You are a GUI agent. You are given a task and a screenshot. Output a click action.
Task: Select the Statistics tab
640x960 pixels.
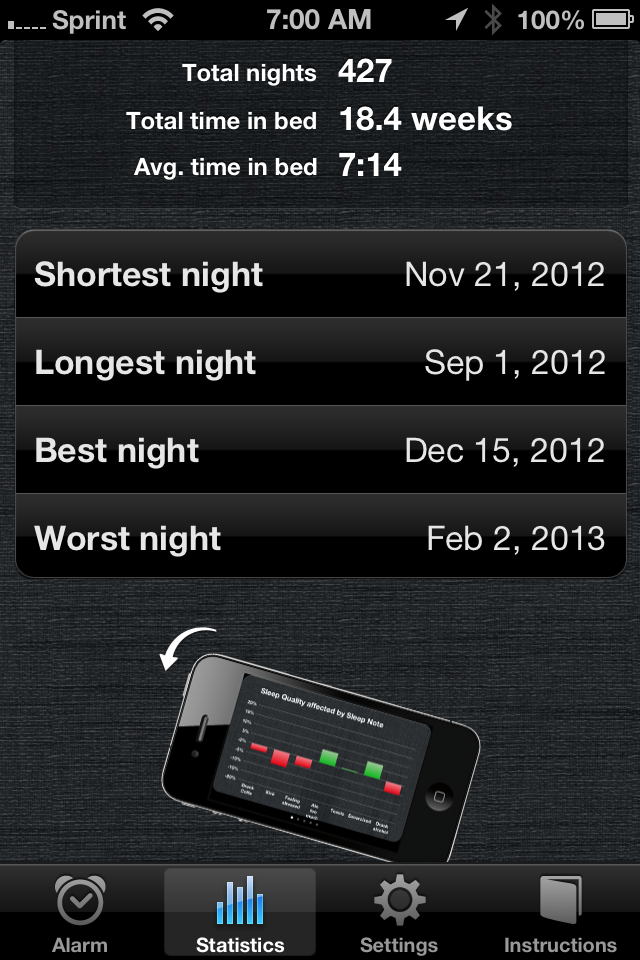coord(240,912)
